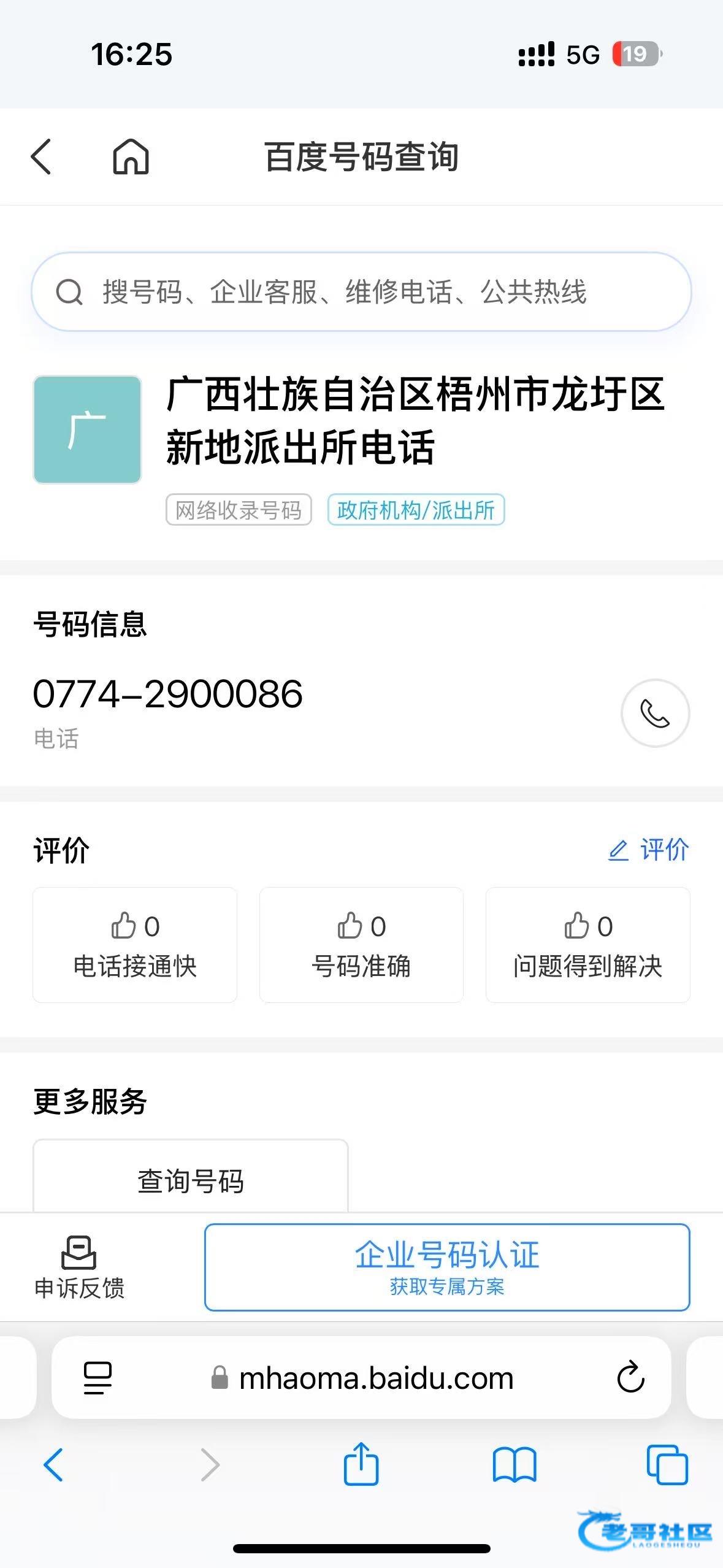Like 问题得到解决
Screen dimensions: 723x1568
[x=587, y=945]
